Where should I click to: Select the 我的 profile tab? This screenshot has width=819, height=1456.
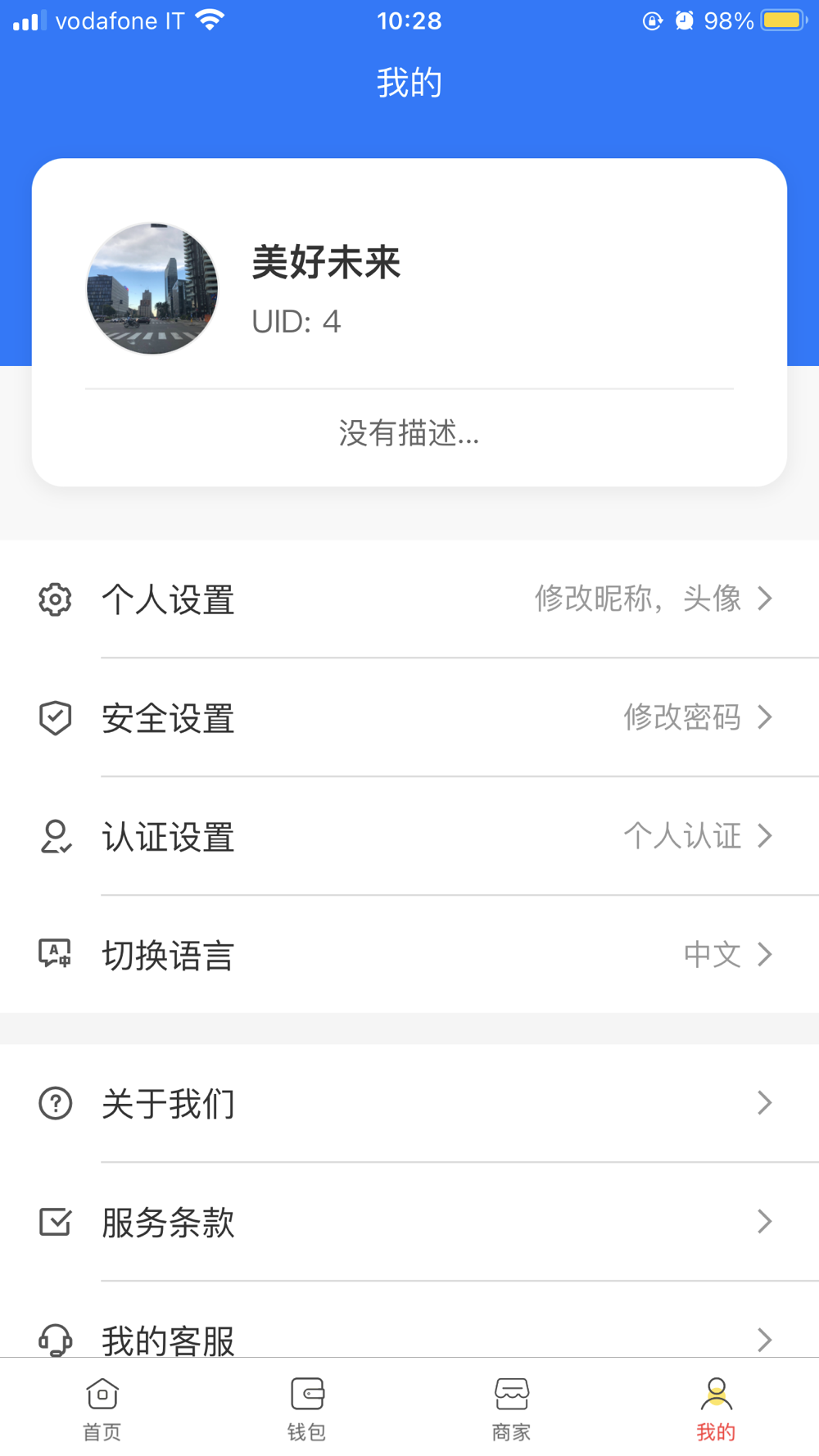pos(716,1409)
